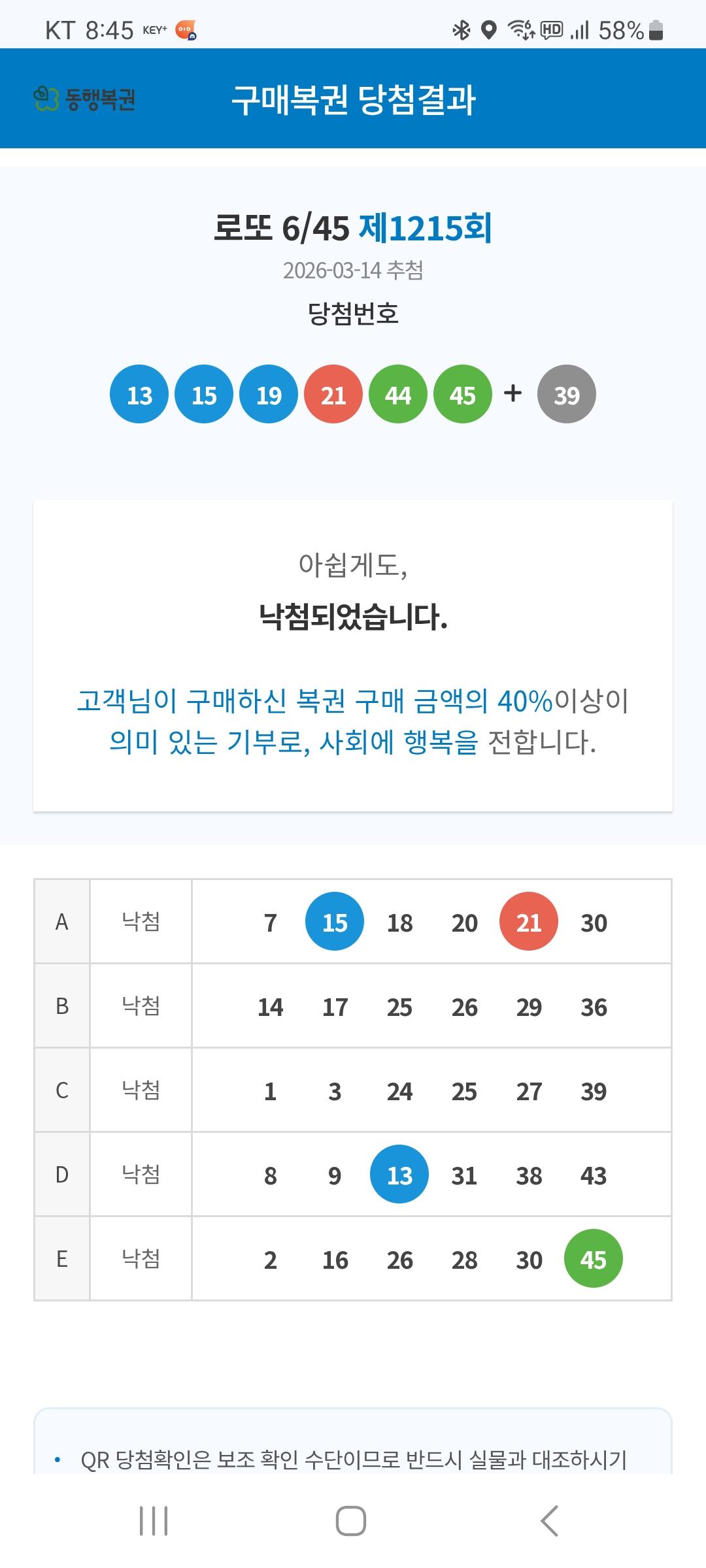Image resolution: width=706 pixels, height=1568 pixels.
Task: Open the recent apps view
Action: 154,1520
